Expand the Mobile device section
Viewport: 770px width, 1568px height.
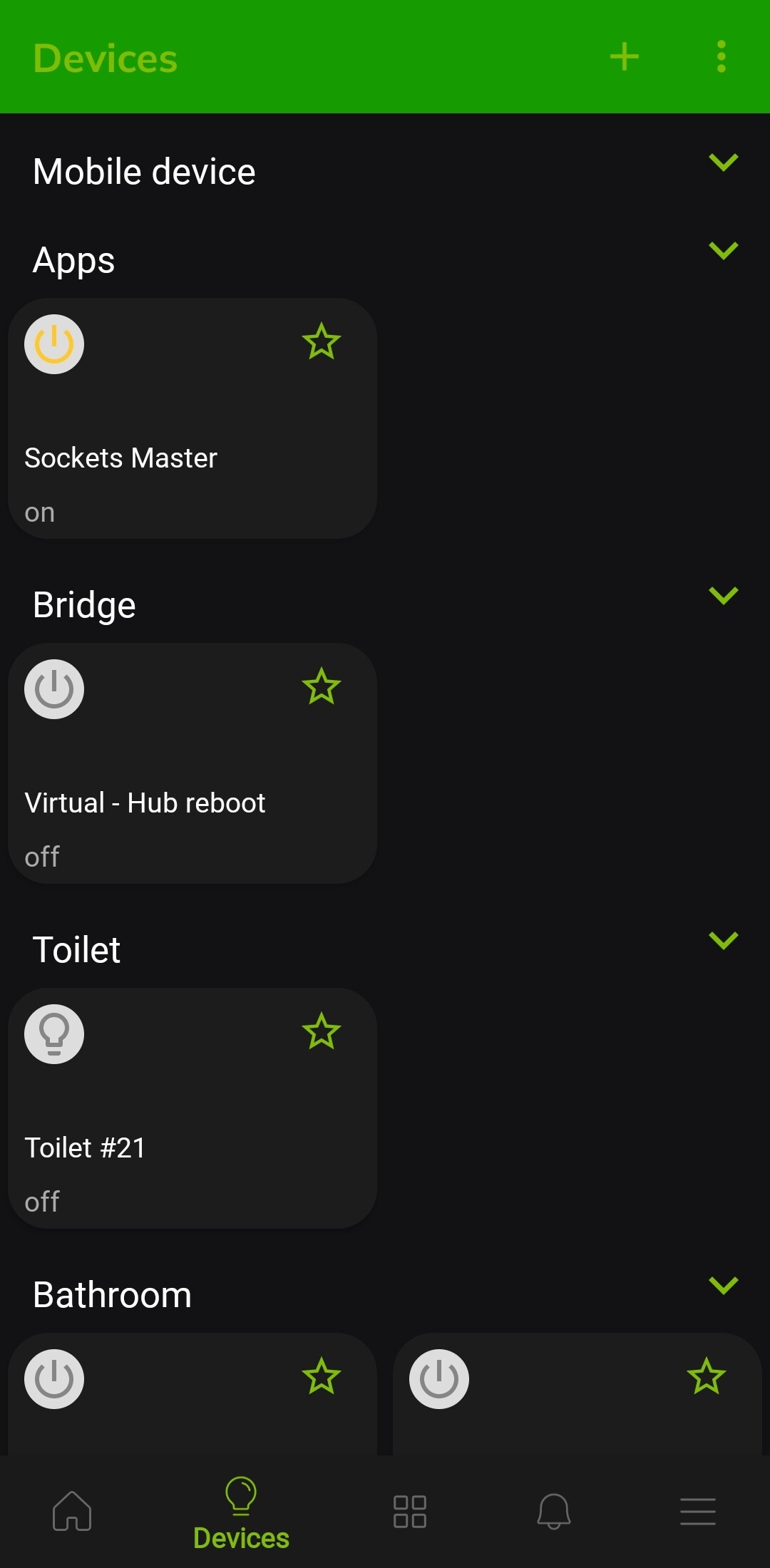click(x=724, y=163)
